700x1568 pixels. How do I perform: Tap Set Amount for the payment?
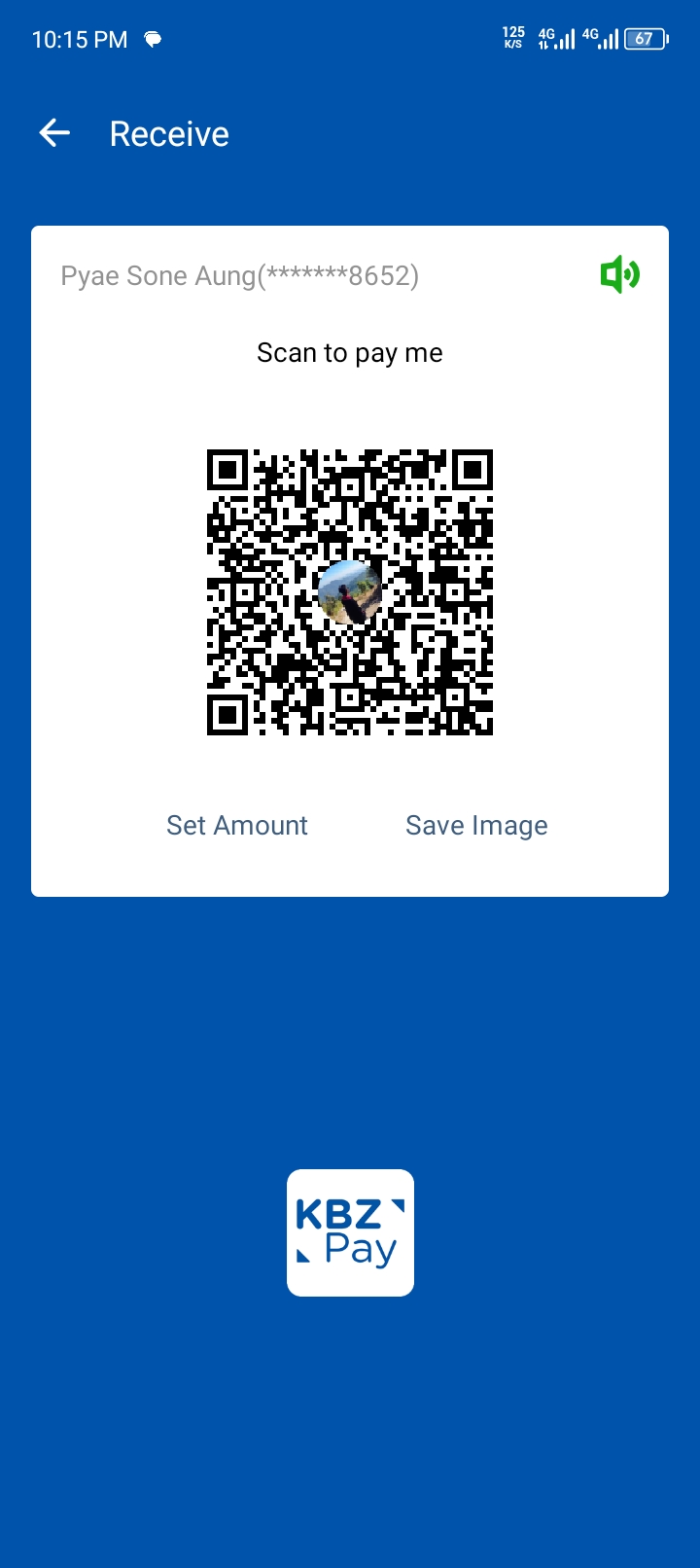[237, 826]
